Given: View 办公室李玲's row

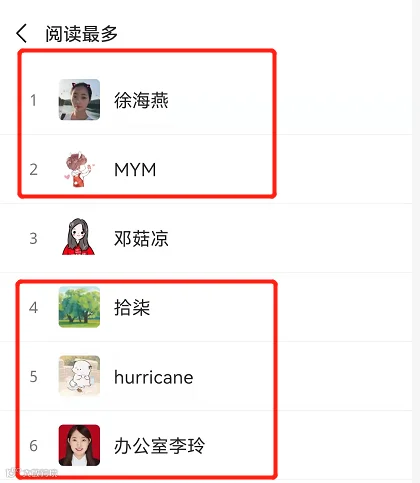Looking at the screenshot, I should click(206, 445).
